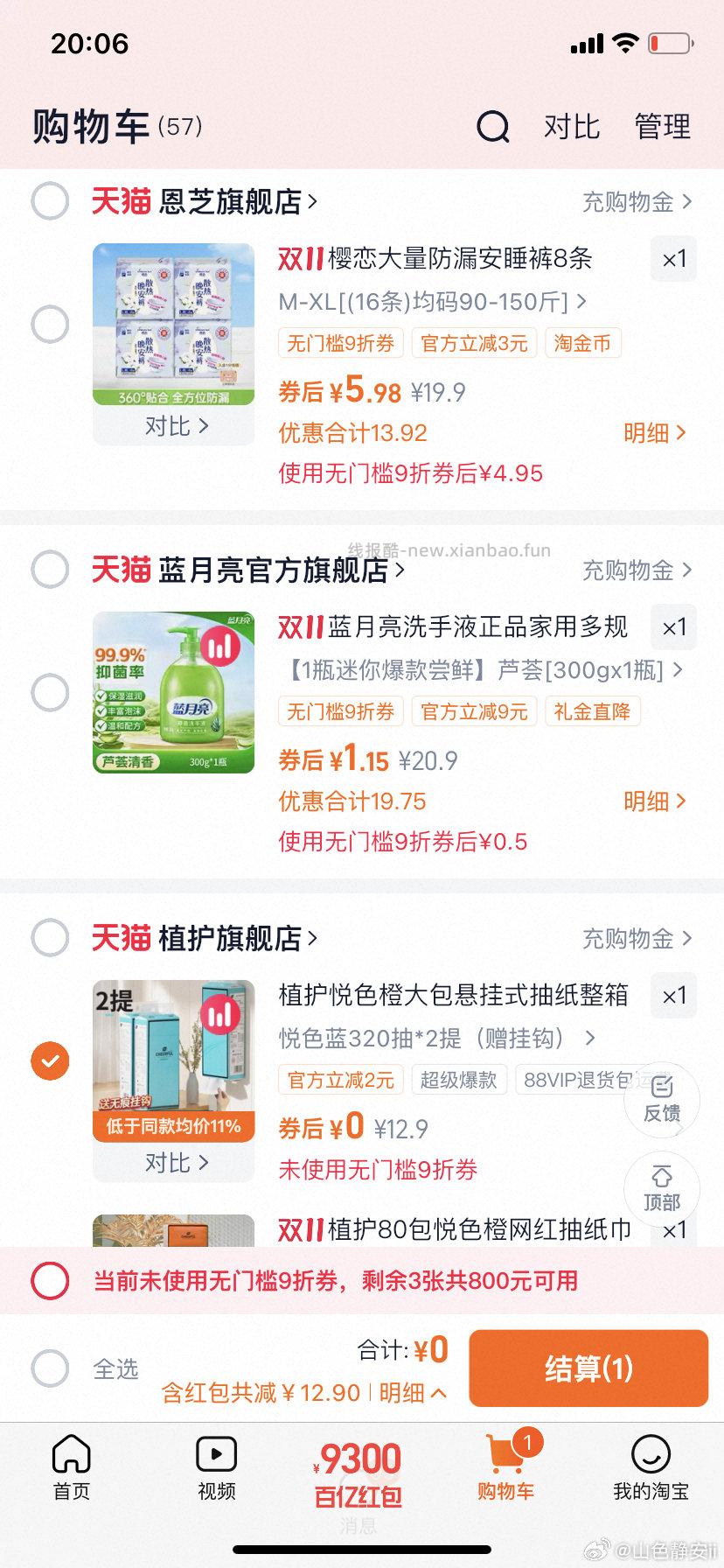724x1568 pixels.
Task: Open 管理 cart management mode
Action: [x=663, y=127]
